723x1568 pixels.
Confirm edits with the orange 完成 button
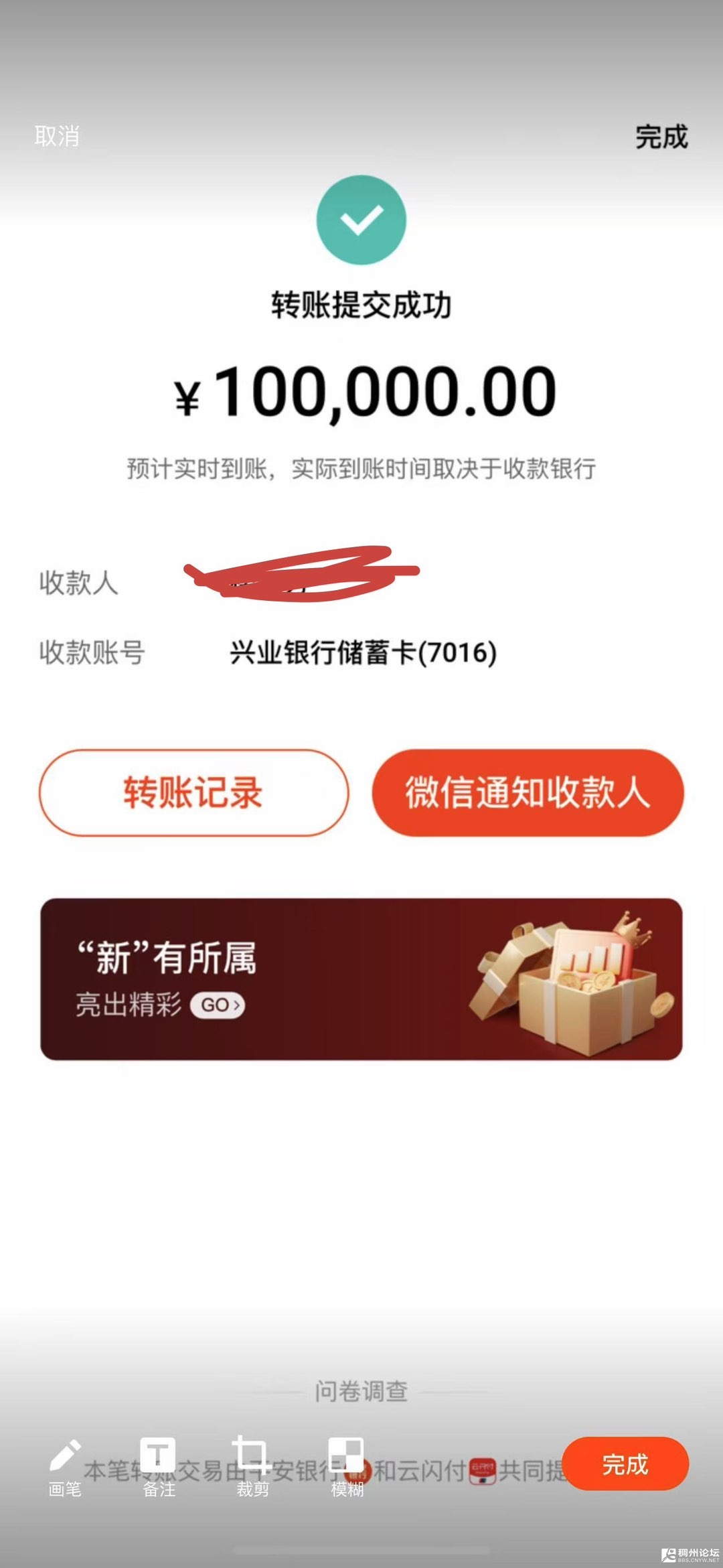pyautogui.click(x=625, y=1464)
